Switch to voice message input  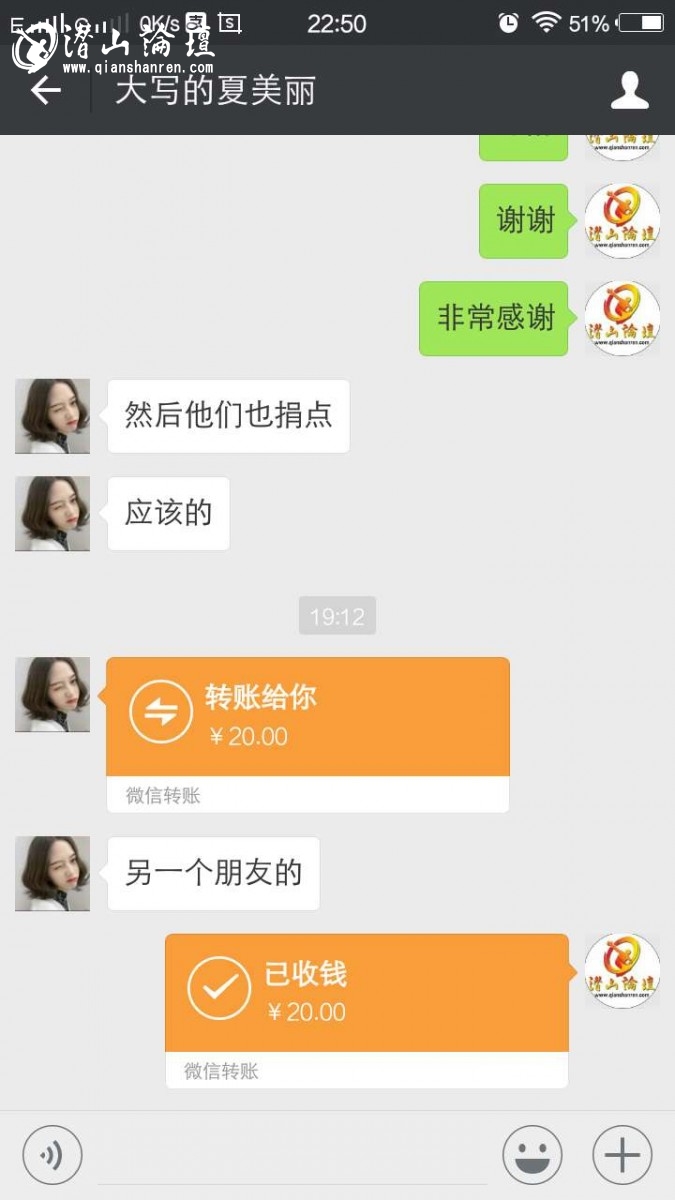click(52, 1155)
